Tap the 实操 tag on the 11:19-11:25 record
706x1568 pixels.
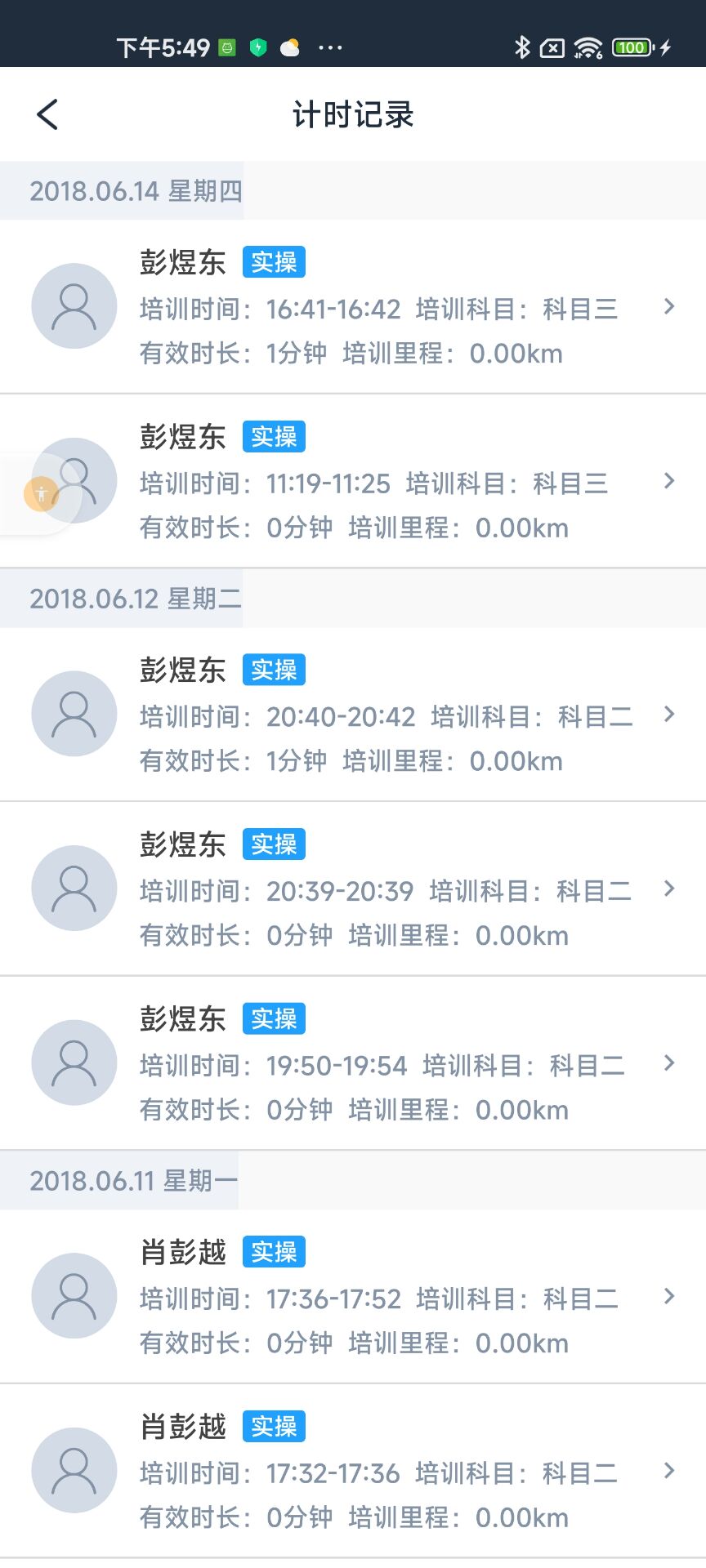(273, 436)
